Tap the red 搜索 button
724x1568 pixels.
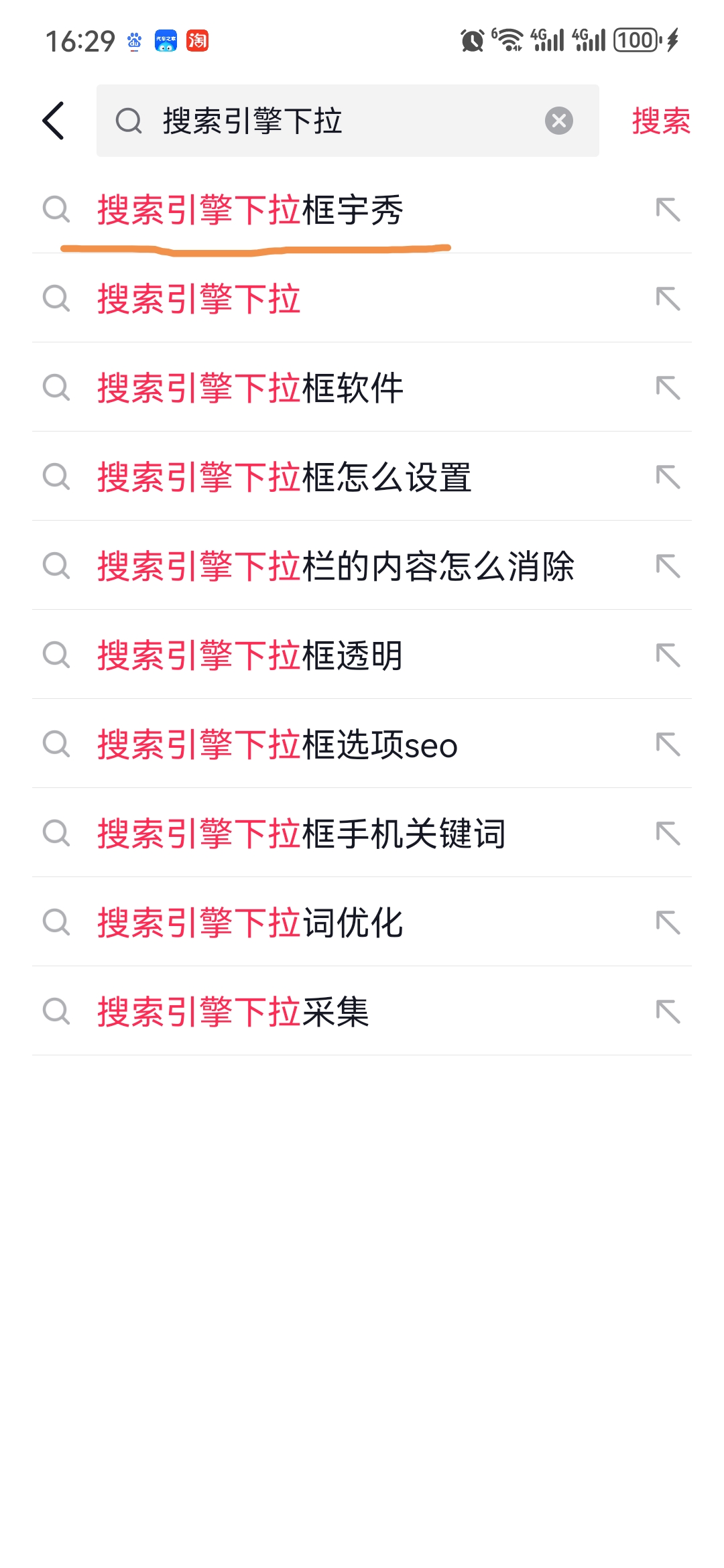(x=660, y=121)
